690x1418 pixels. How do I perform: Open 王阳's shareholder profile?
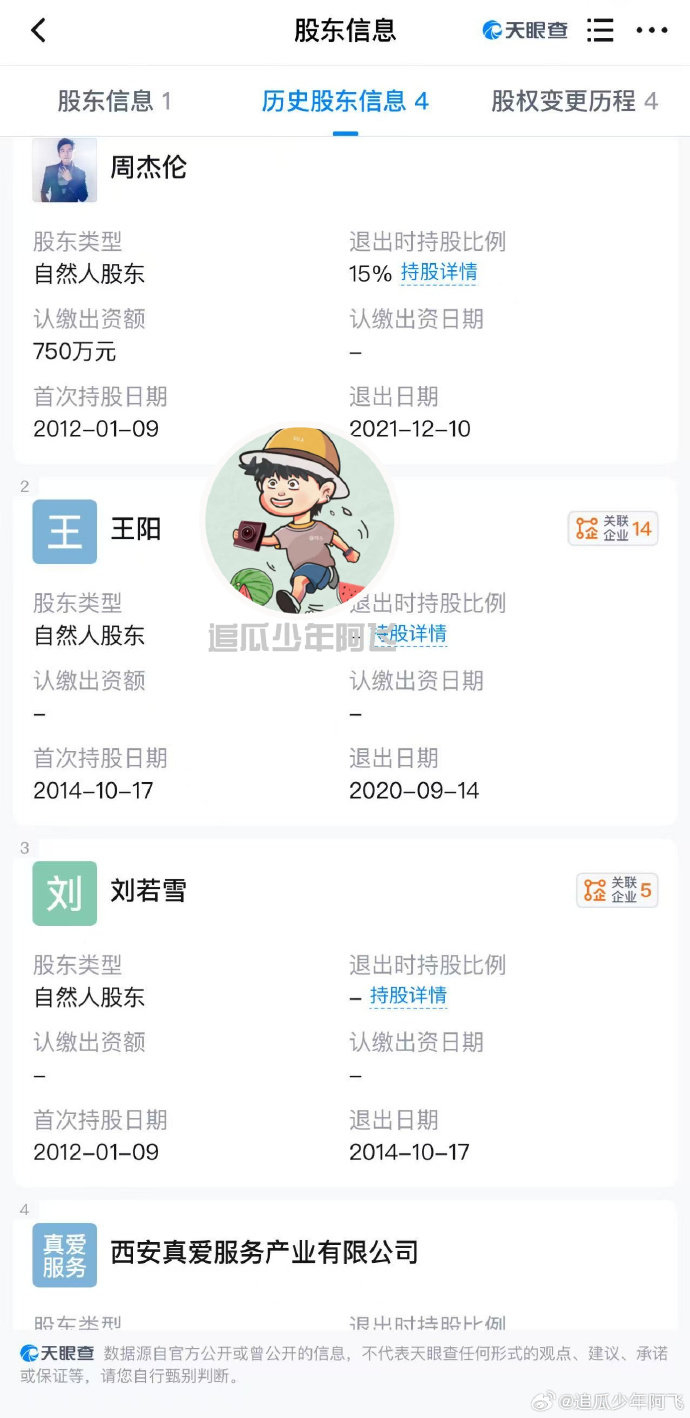pyautogui.click(x=136, y=529)
